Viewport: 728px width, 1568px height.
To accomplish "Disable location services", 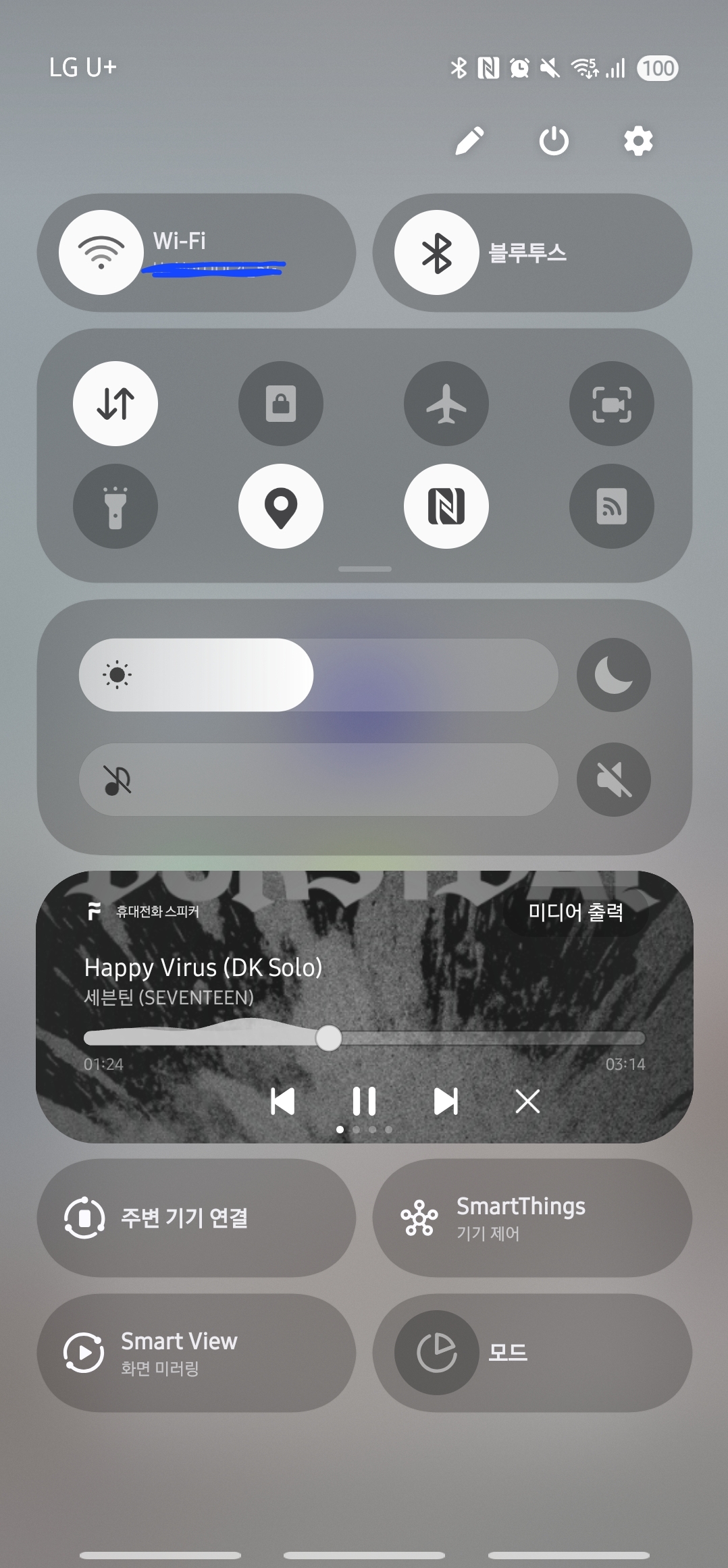I will pyautogui.click(x=281, y=506).
